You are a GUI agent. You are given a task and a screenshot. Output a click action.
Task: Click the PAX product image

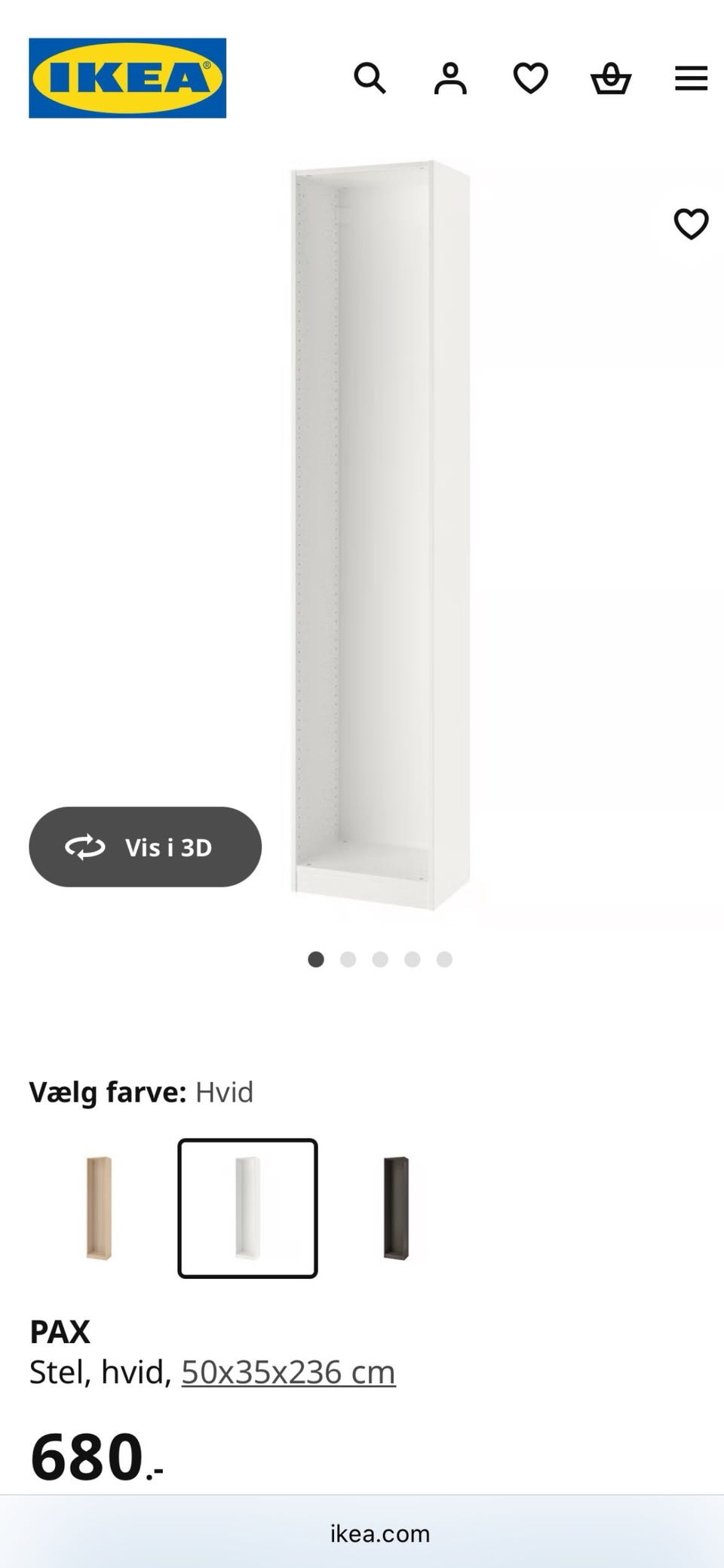pos(377,528)
